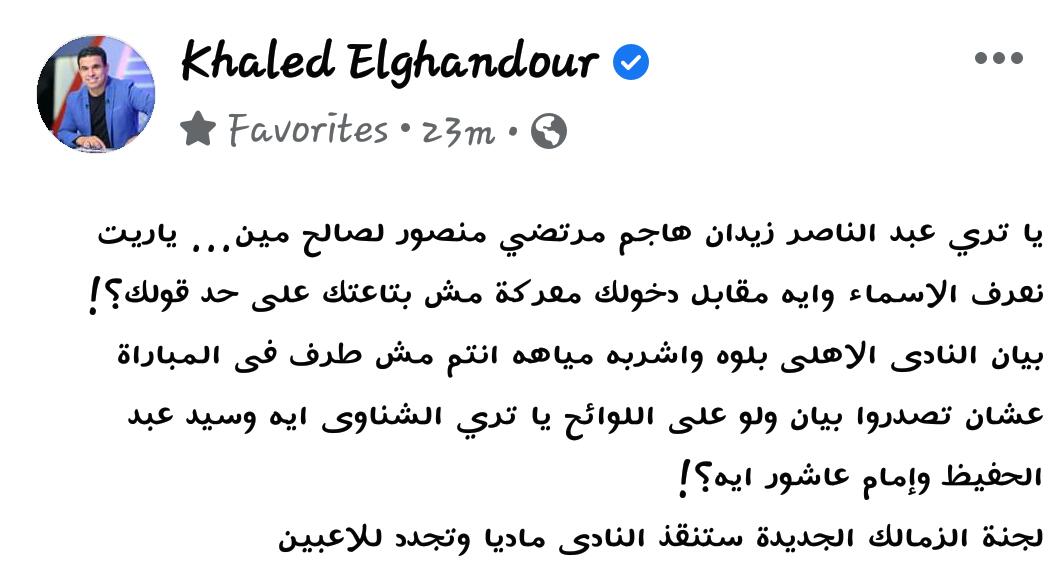Screen dimensions: 1060x583
Task: Visit the Khaled Elghandour profile name link
Action: (x=389, y=63)
